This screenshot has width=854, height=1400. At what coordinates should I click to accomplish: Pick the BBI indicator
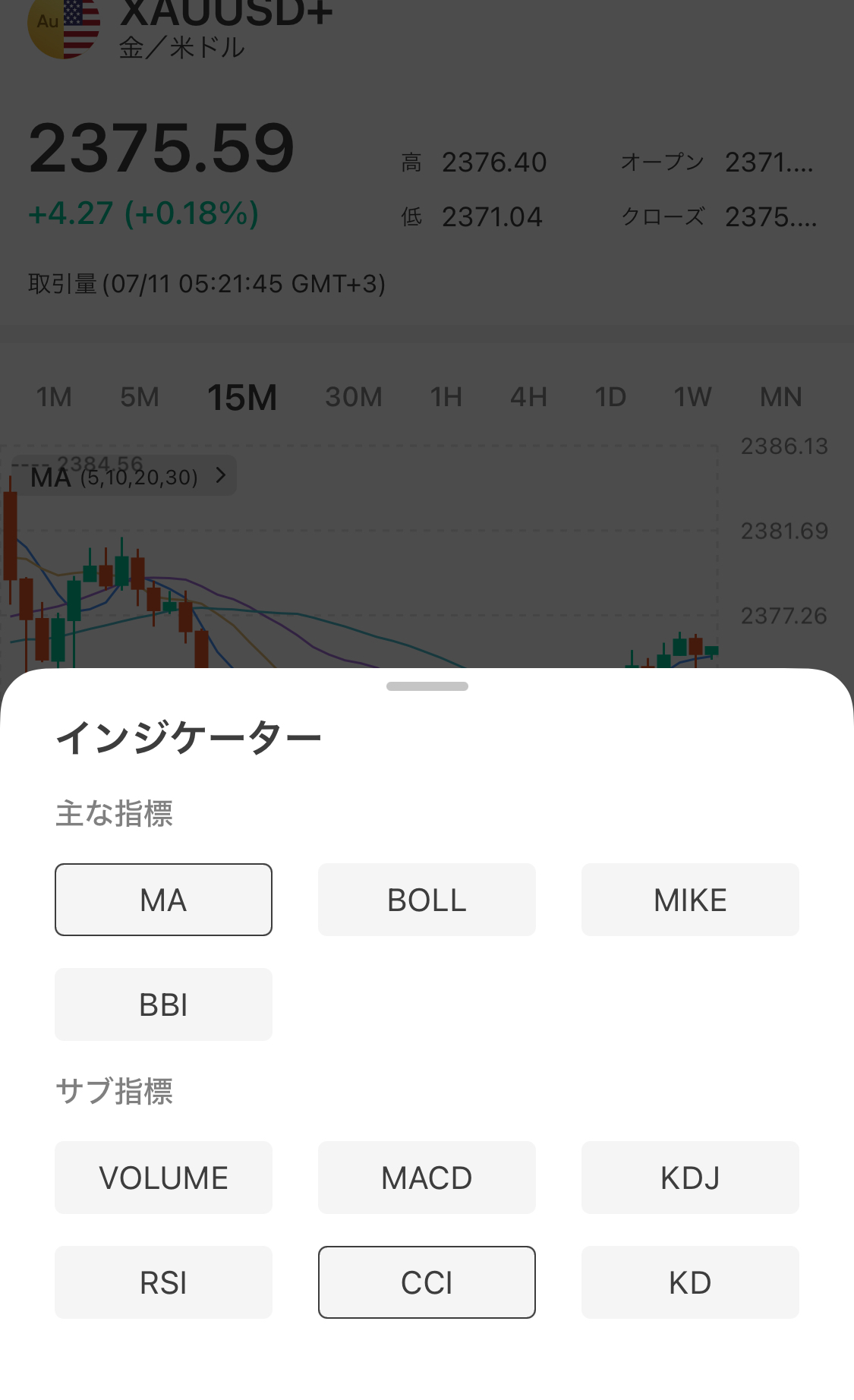point(163,1004)
